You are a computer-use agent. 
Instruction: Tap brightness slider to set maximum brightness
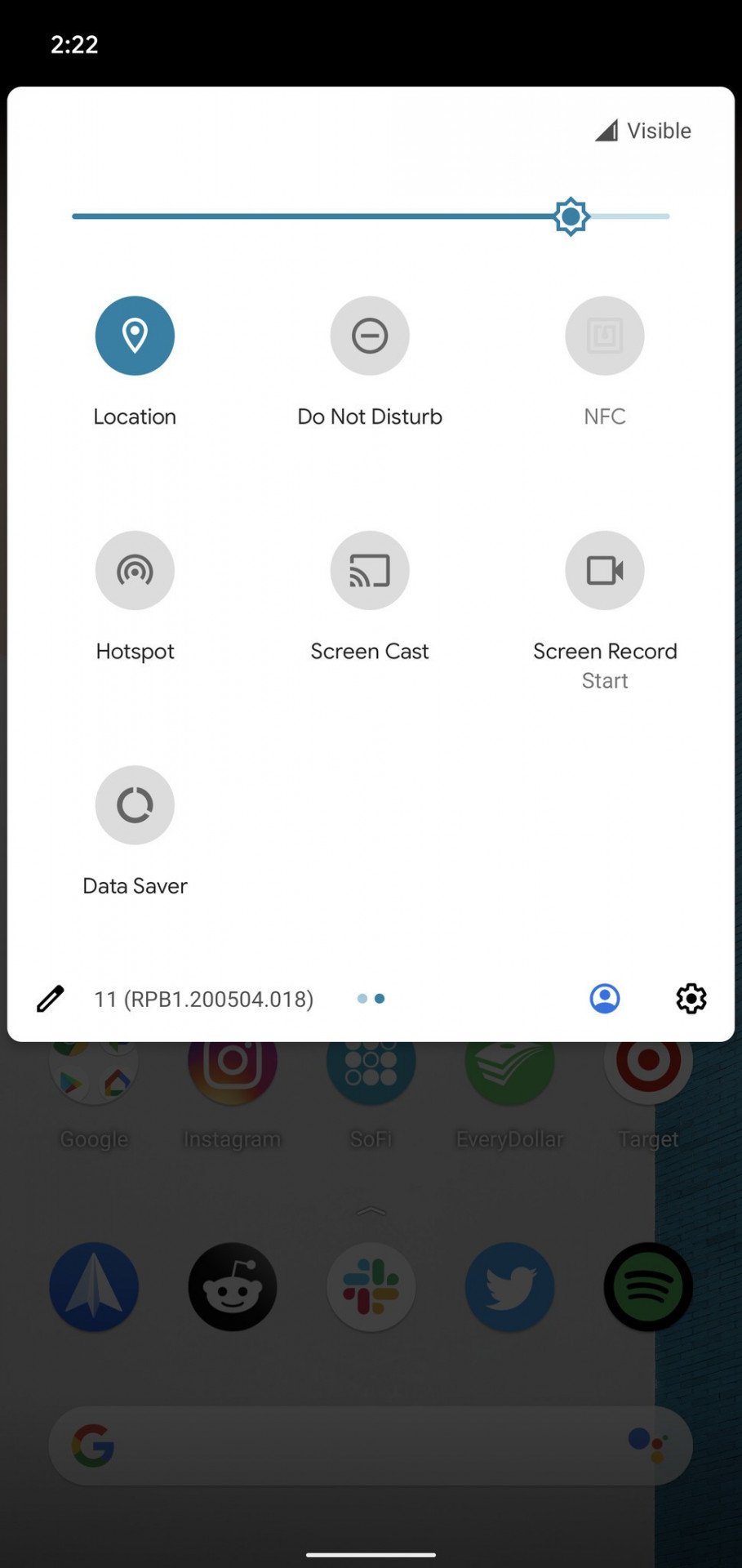tap(667, 216)
